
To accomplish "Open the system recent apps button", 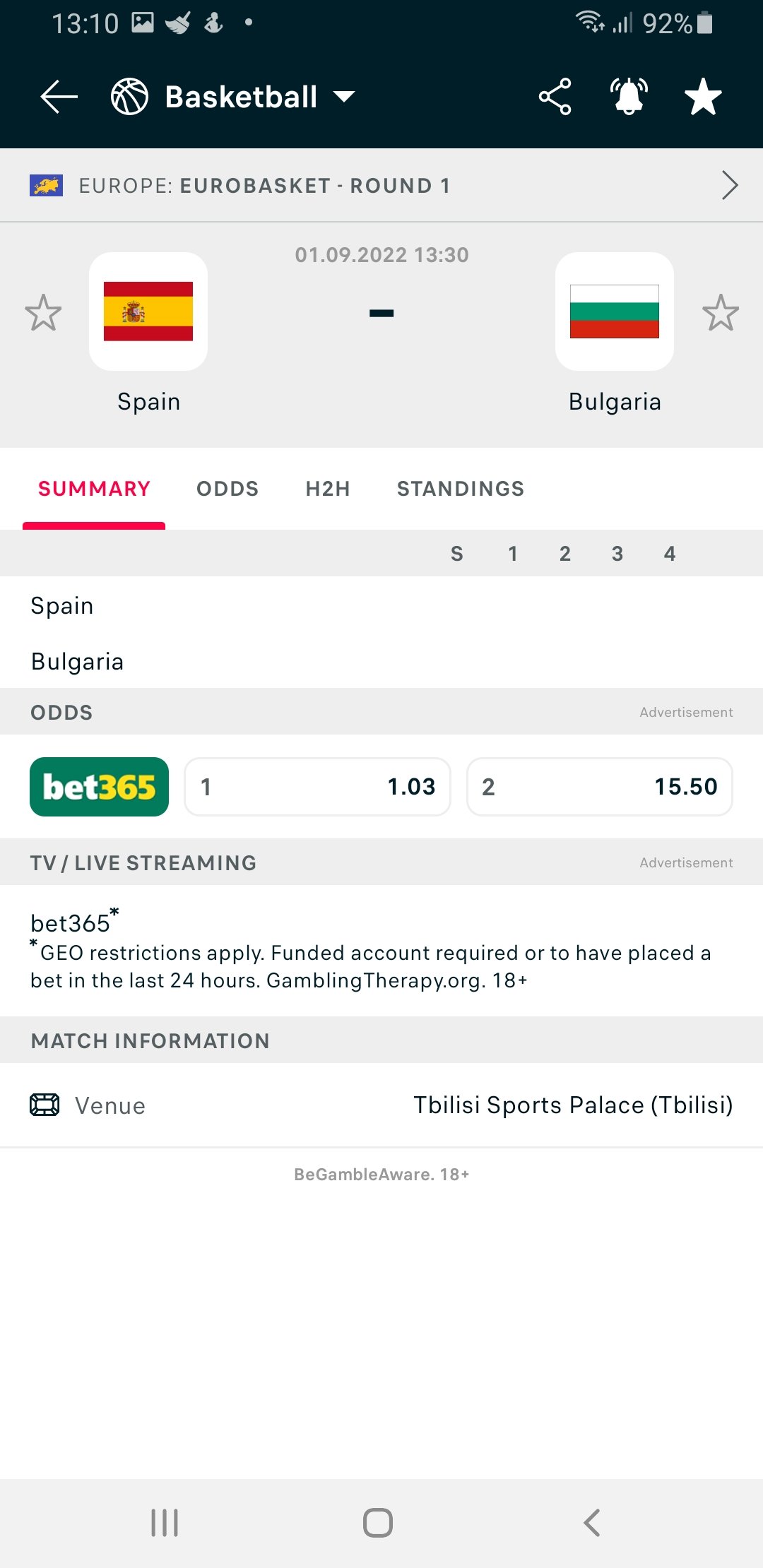I will pyautogui.click(x=165, y=1522).
